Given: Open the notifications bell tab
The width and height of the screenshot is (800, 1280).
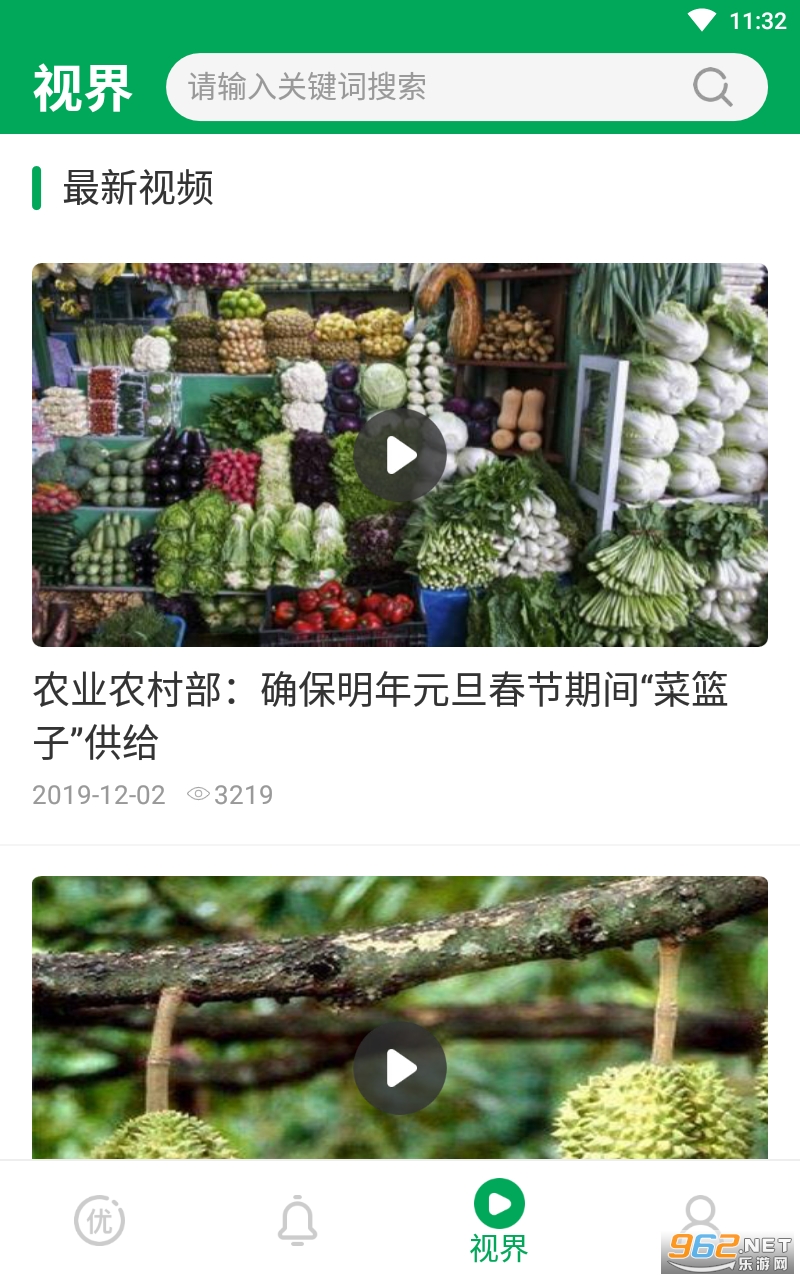Looking at the screenshot, I should point(297,1220).
